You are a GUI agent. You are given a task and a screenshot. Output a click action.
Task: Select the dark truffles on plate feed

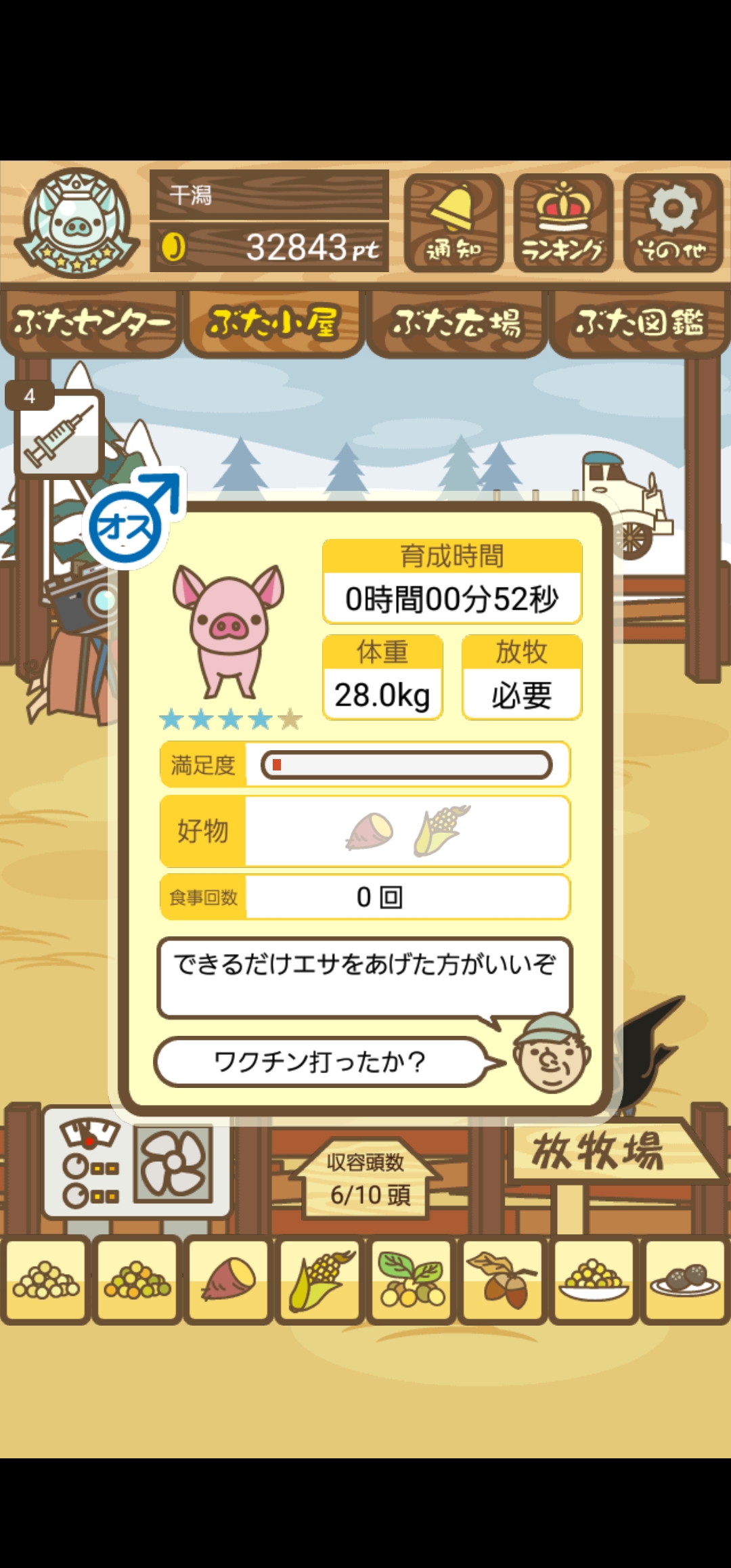[x=685, y=1279]
